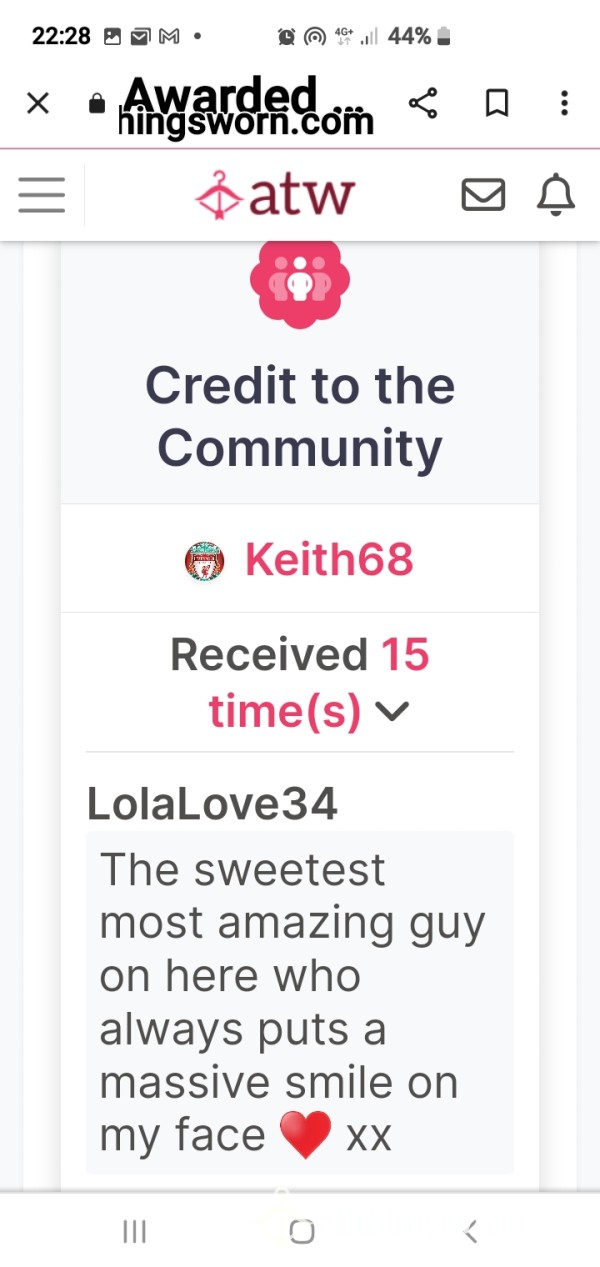Go to the atw home logo

[275, 194]
